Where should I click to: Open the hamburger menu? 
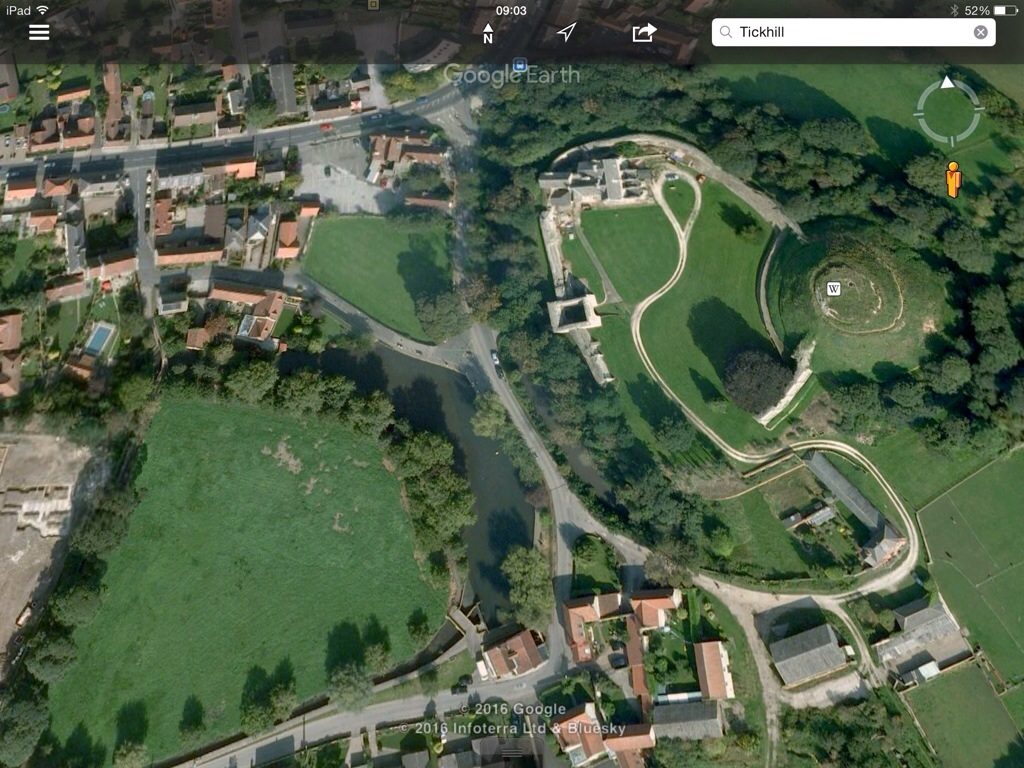coord(39,32)
